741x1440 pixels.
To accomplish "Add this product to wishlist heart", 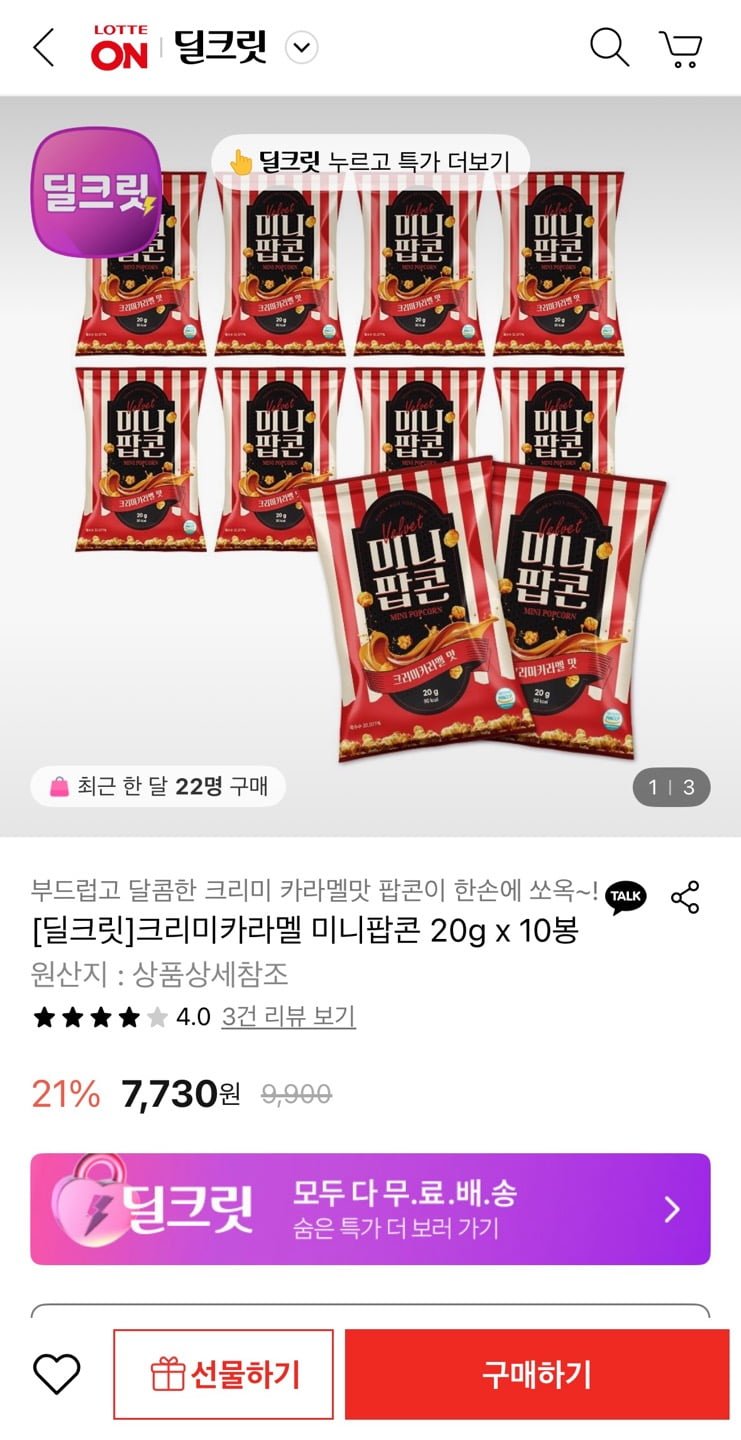I will [x=57, y=1375].
